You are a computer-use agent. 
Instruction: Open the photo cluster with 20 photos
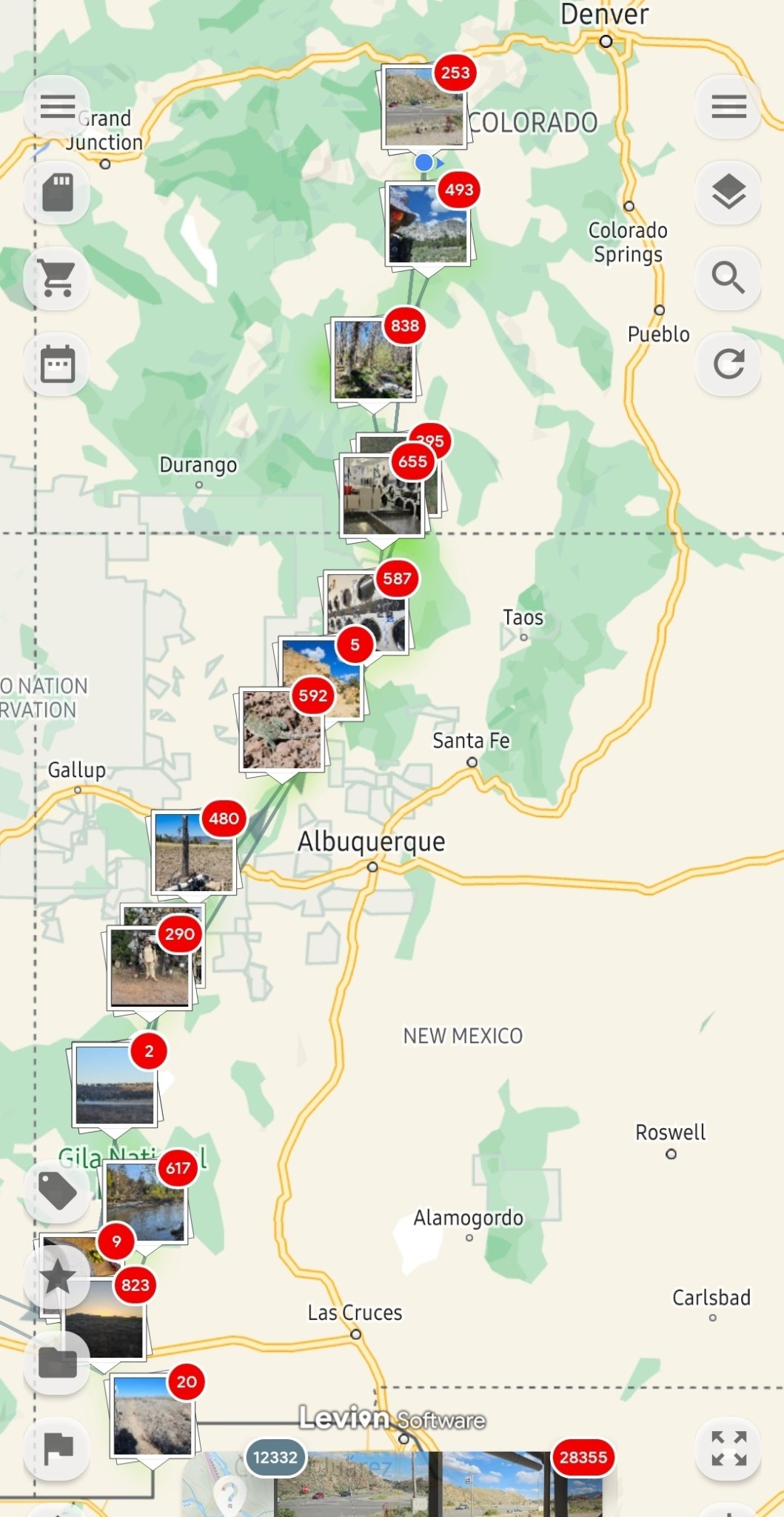coord(152,1416)
